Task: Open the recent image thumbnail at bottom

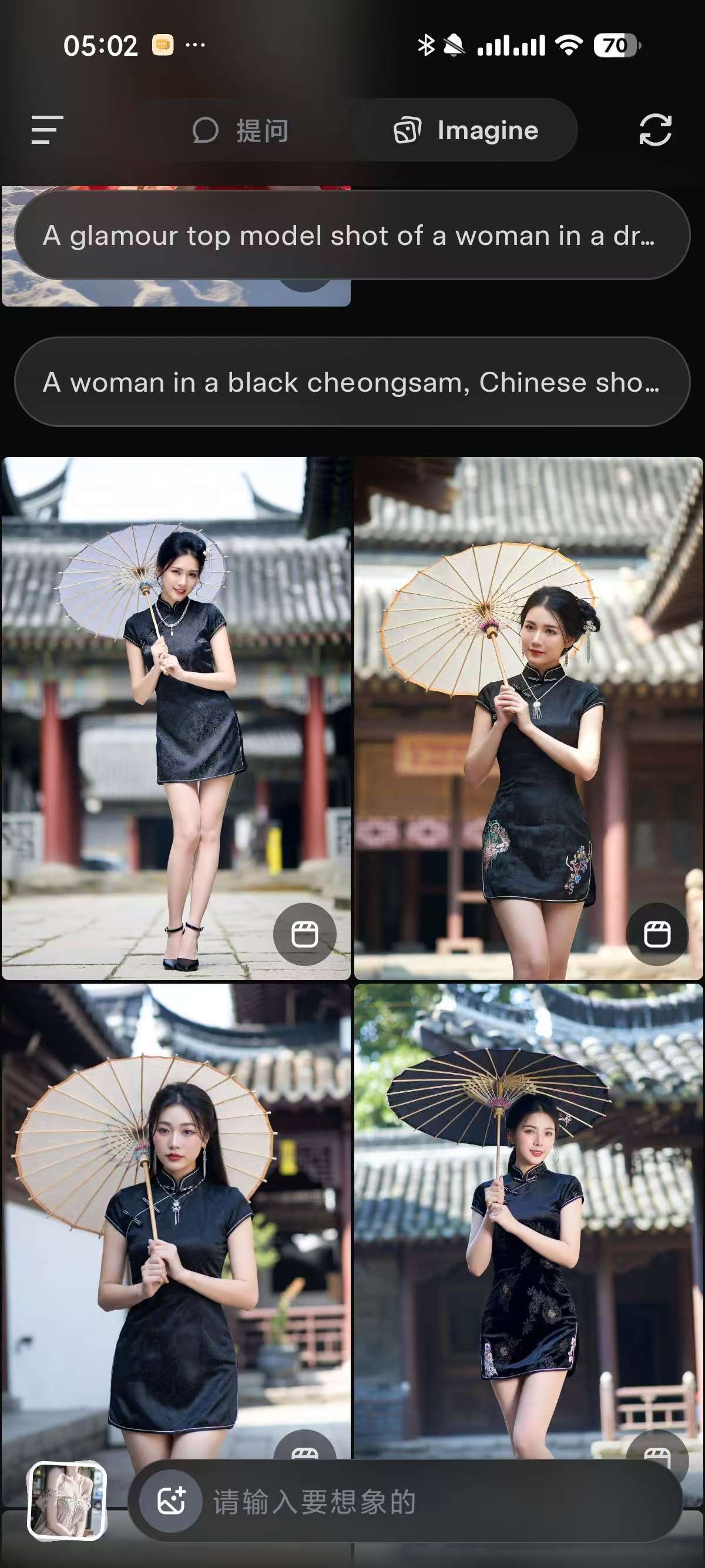Action: click(x=67, y=1500)
